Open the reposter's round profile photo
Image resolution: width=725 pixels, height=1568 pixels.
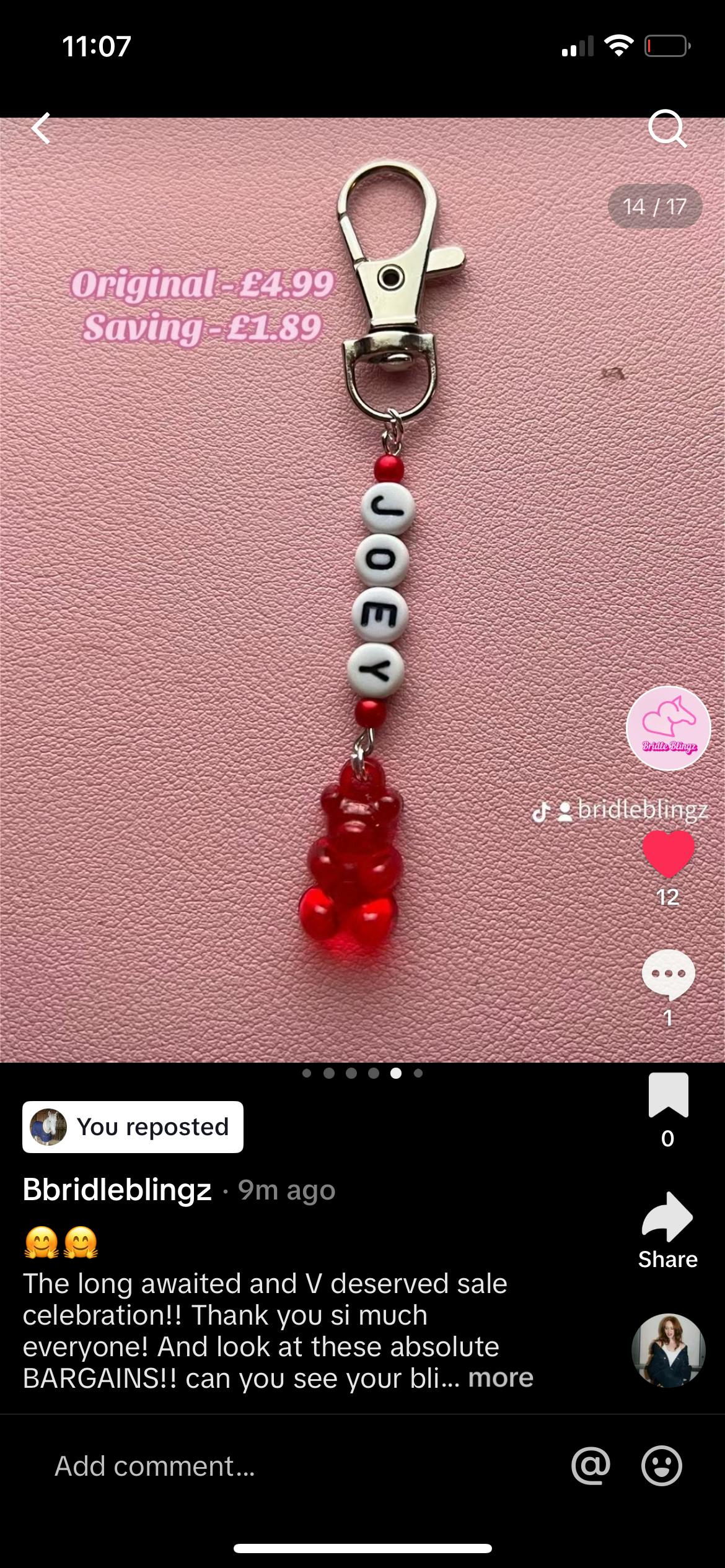(x=668, y=1349)
